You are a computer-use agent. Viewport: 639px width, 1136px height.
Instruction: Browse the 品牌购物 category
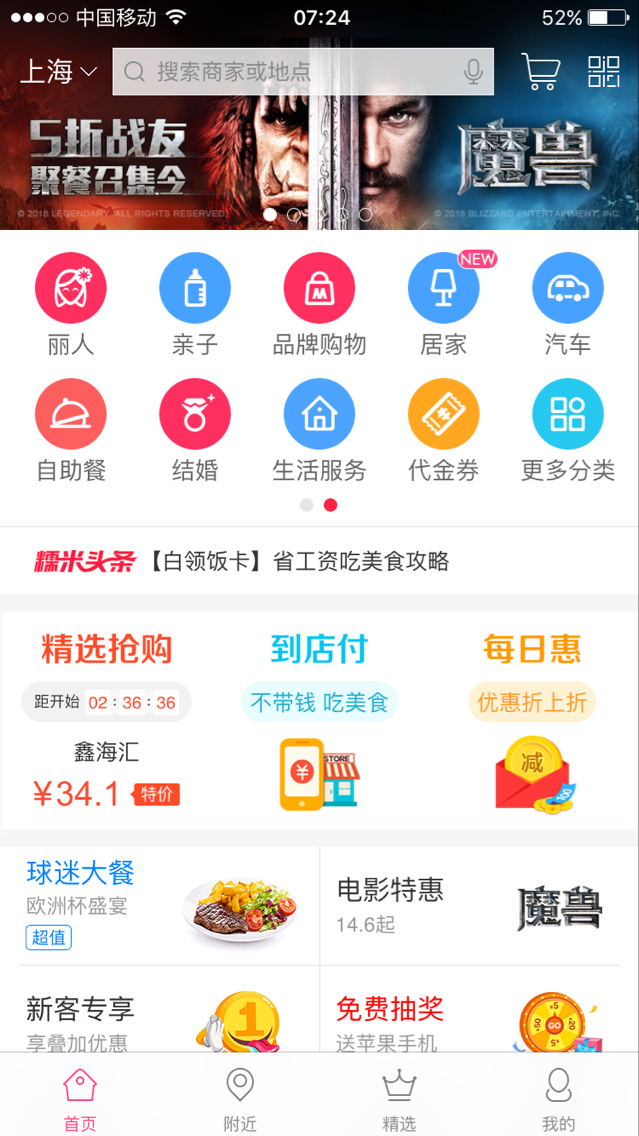pos(319,304)
